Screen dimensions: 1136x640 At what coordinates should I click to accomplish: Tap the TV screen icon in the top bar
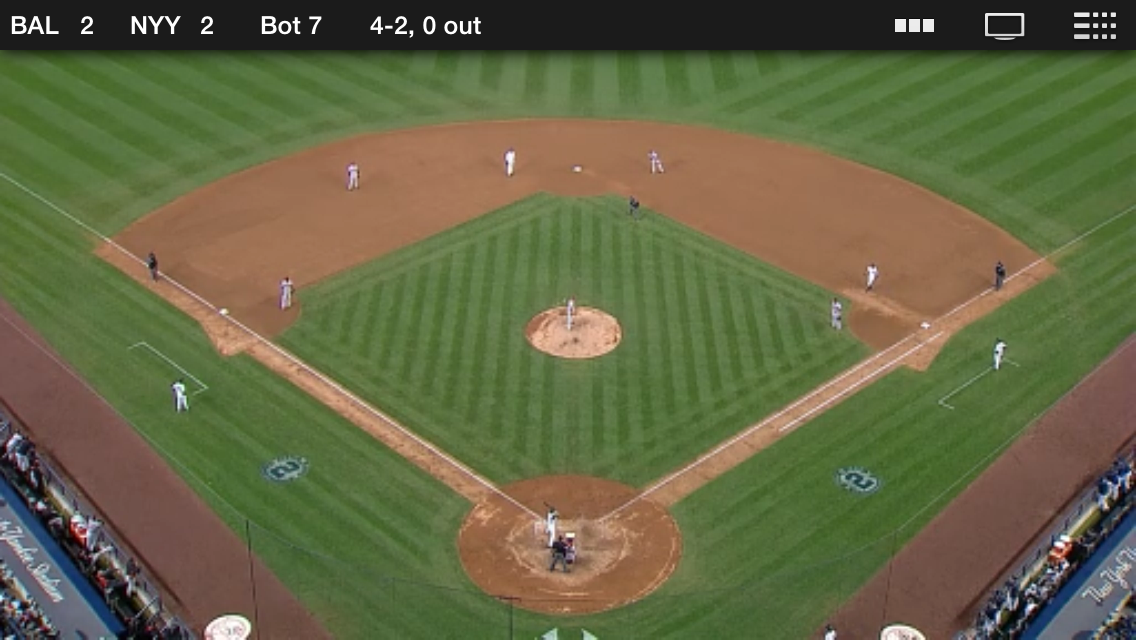(1004, 26)
